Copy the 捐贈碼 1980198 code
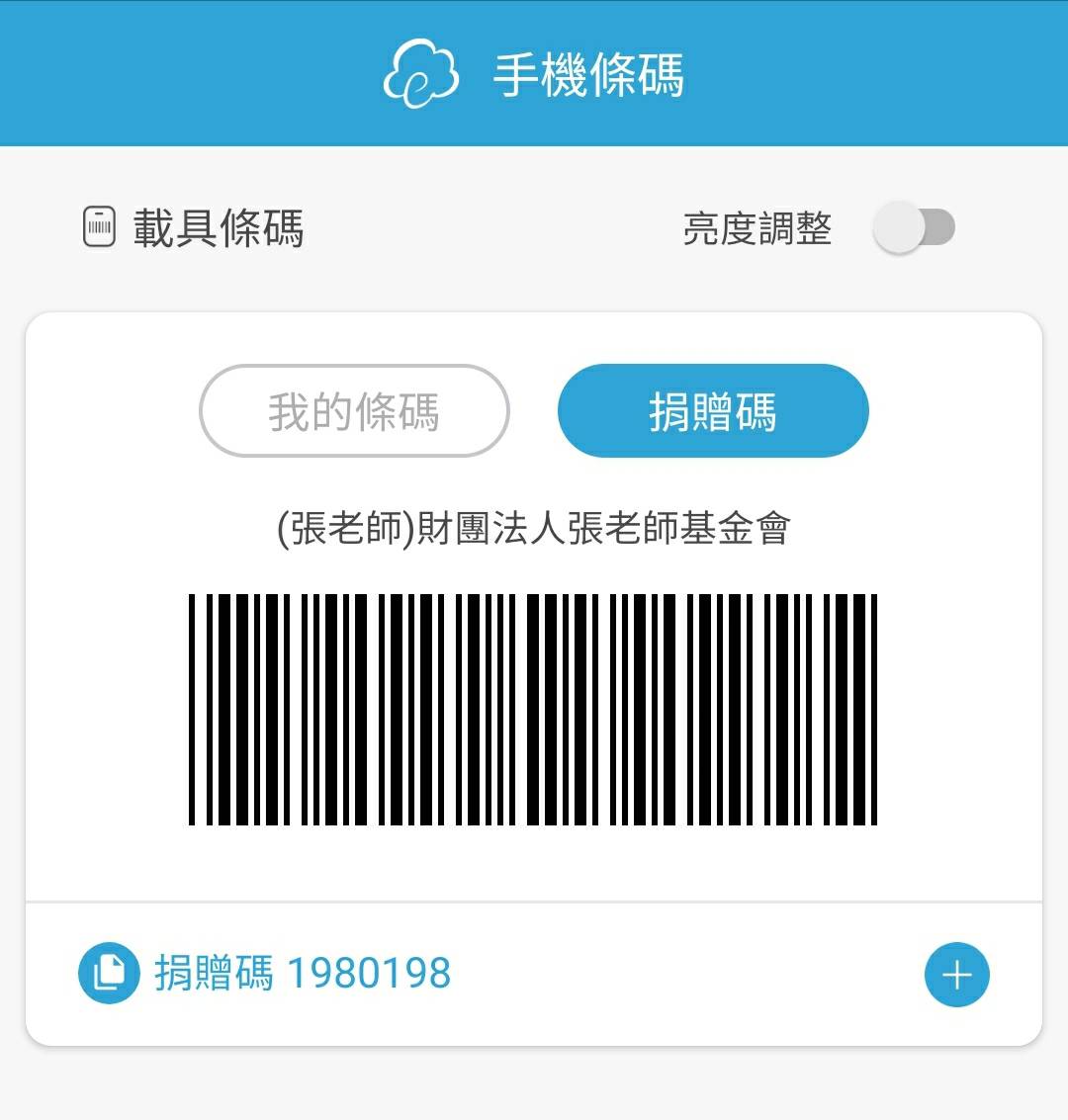The image size is (1068, 1120). pyautogui.click(x=109, y=973)
